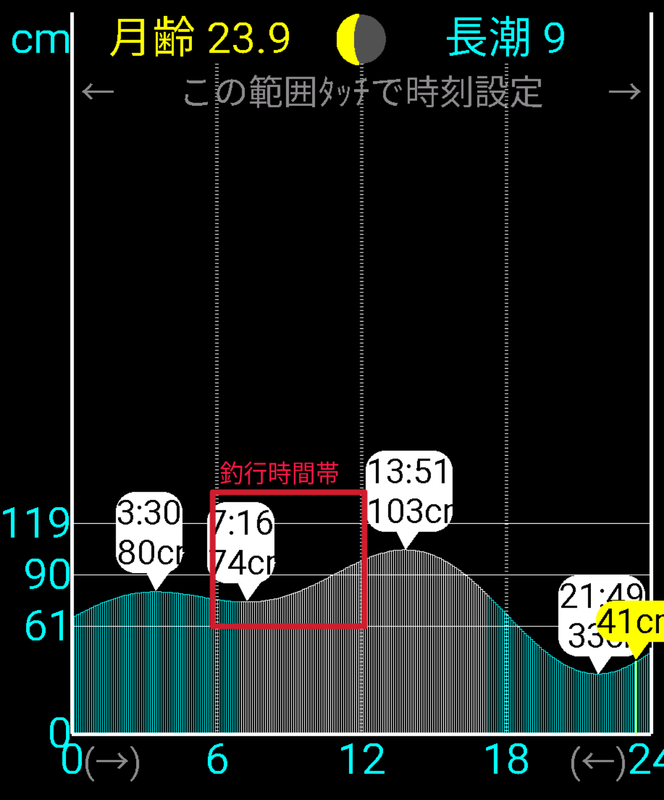Tap the right arrow beside the time-setting text
The width and height of the screenshot is (664, 800).
625,92
